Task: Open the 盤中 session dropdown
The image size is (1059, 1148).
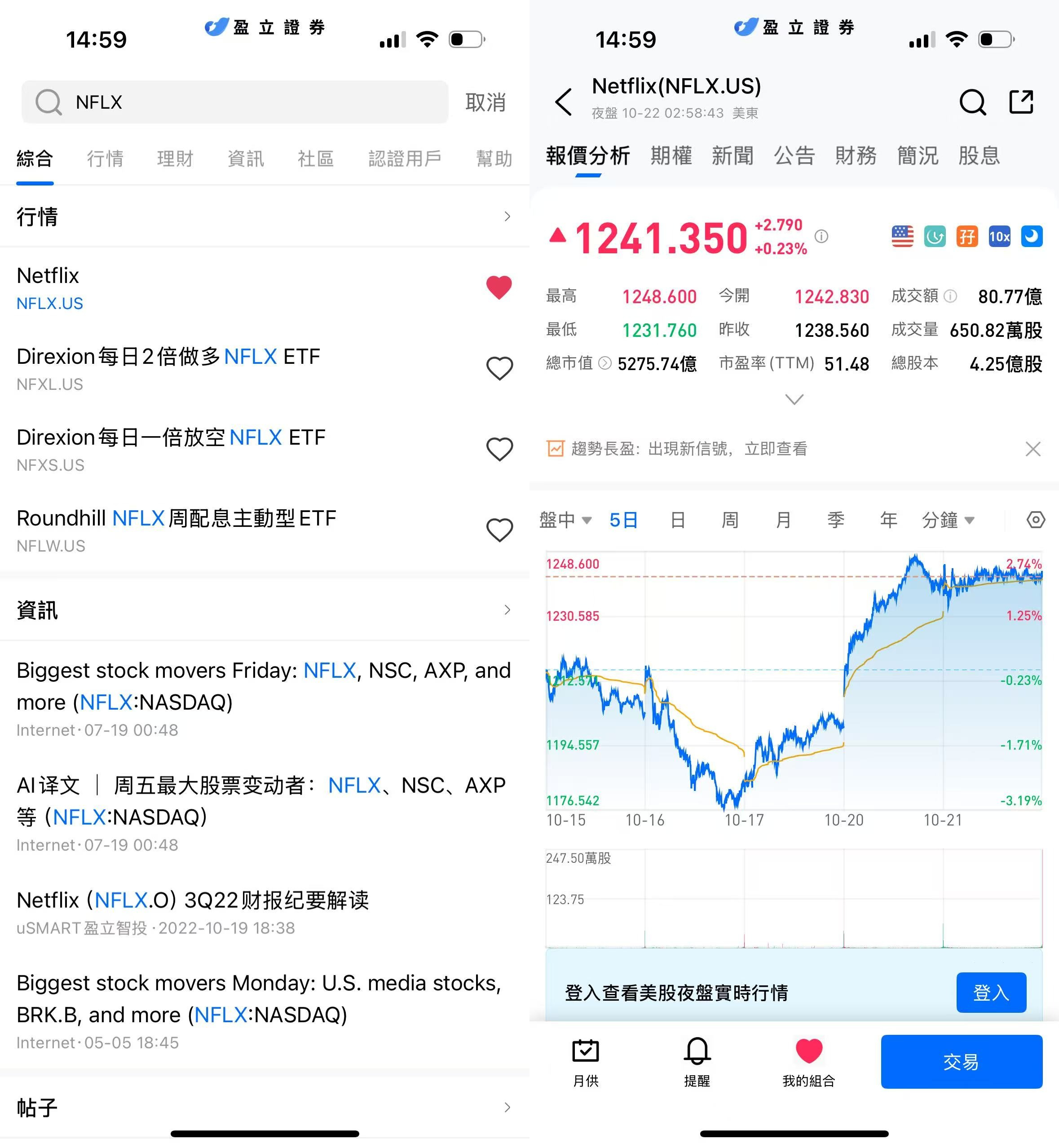Action: point(565,520)
